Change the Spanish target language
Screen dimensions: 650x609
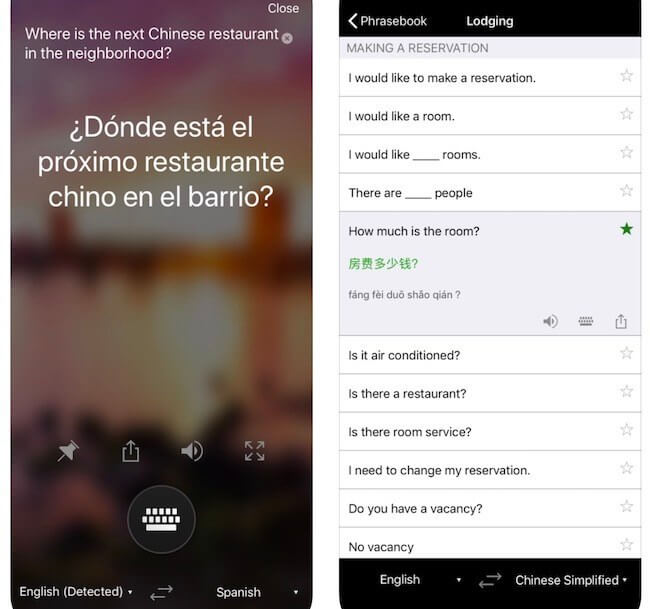coord(257,592)
